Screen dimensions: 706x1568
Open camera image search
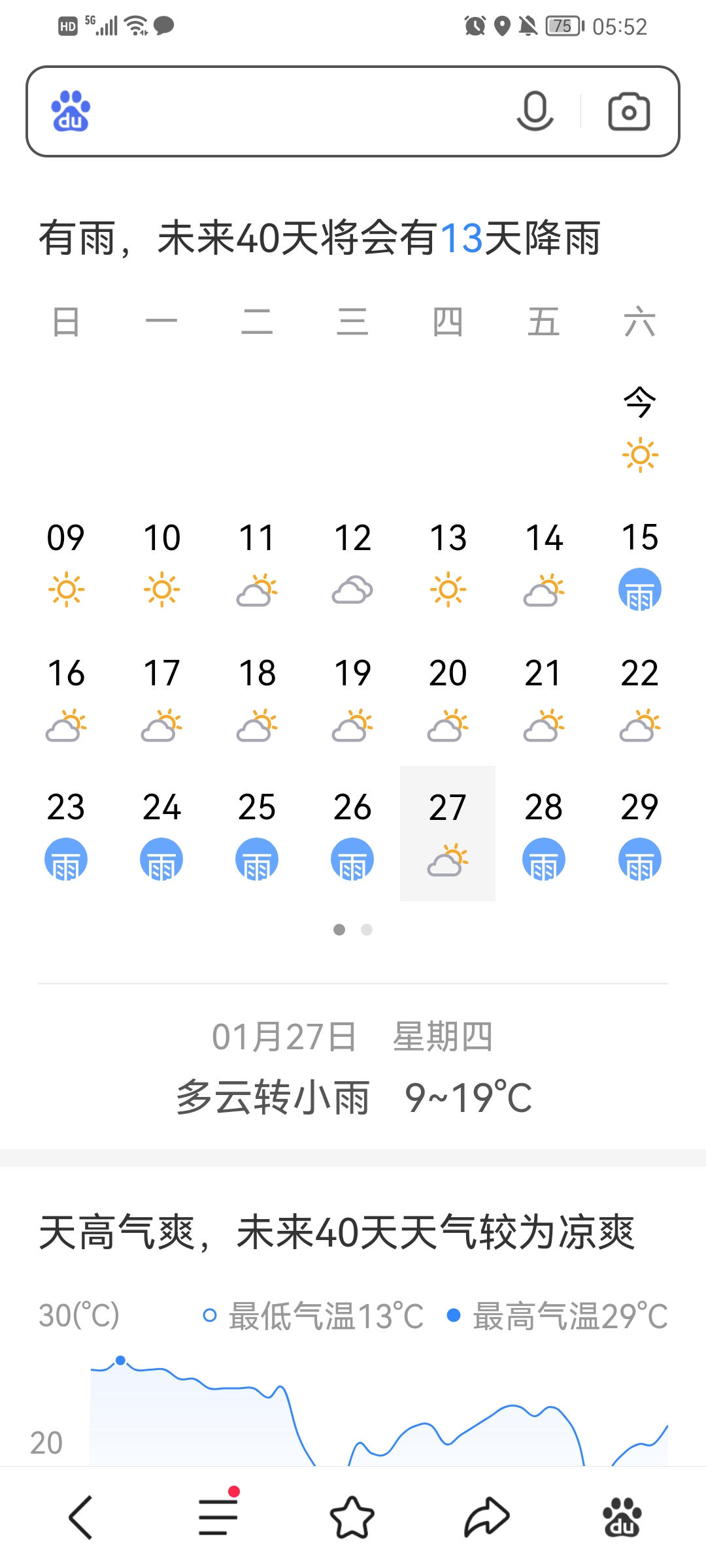pyautogui.click(x=629, y=112)
